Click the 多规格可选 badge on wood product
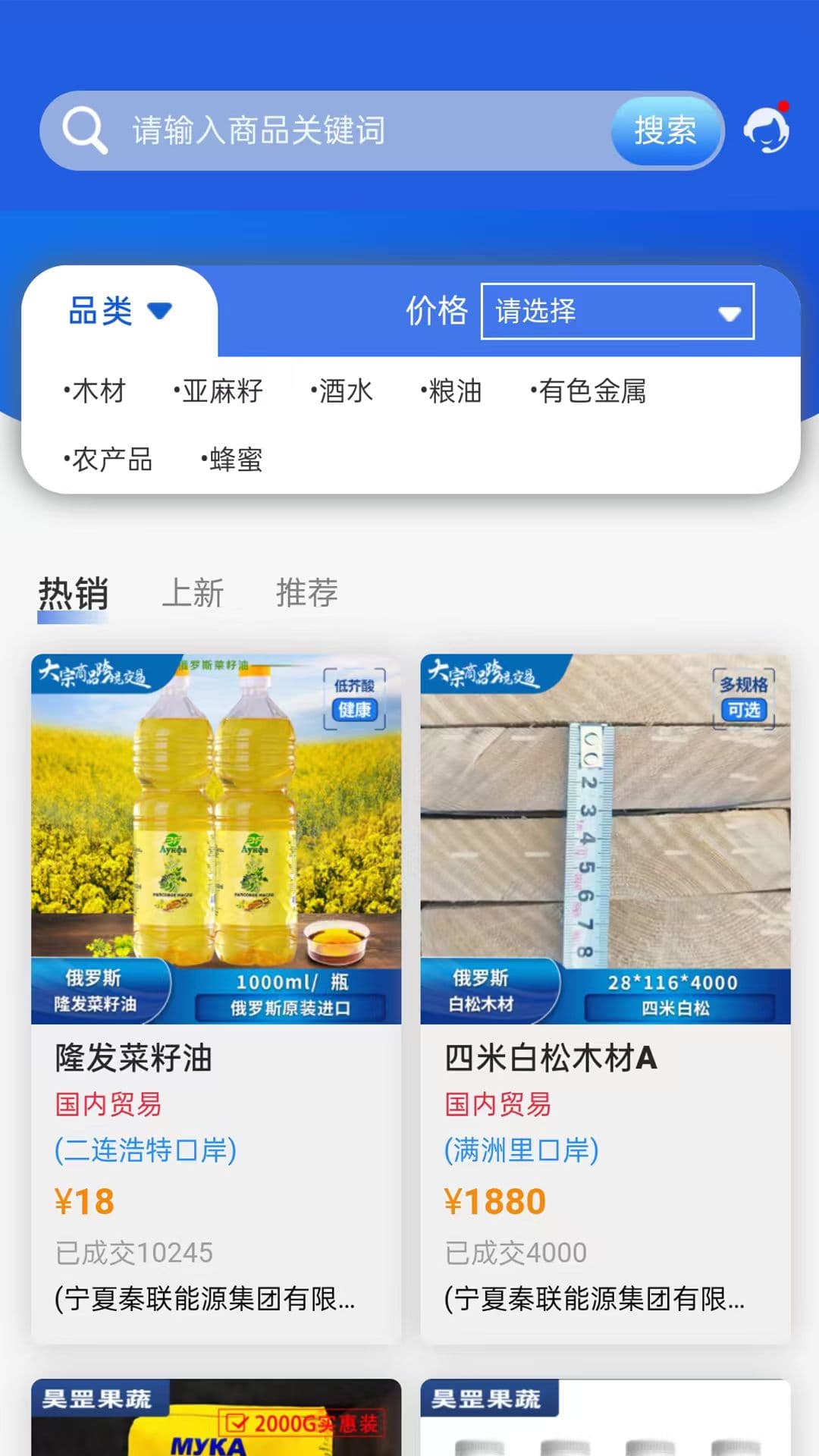This screenshot has height=1456, width=819. click(x=745, y=695)
